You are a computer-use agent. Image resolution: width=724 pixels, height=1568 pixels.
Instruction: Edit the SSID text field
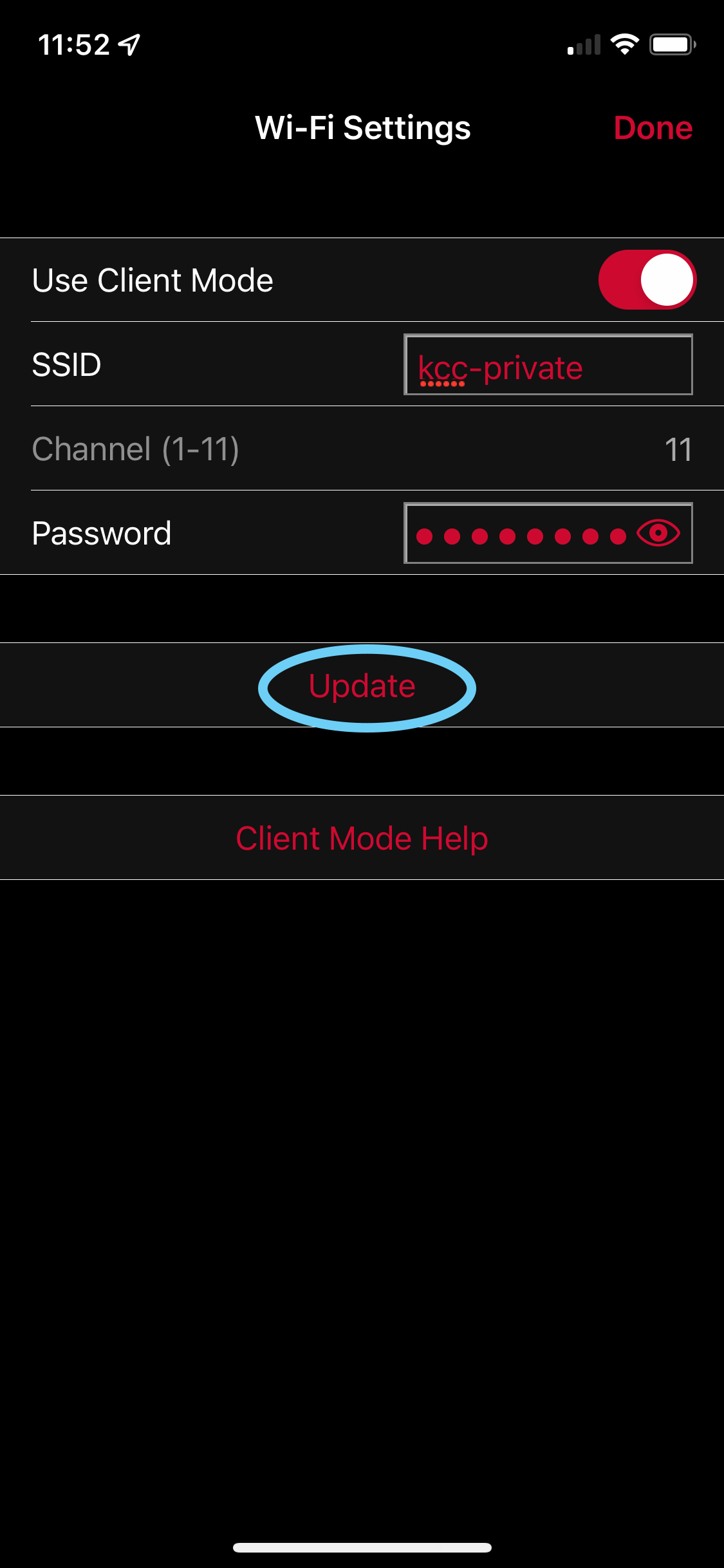[x=548, y=364]
